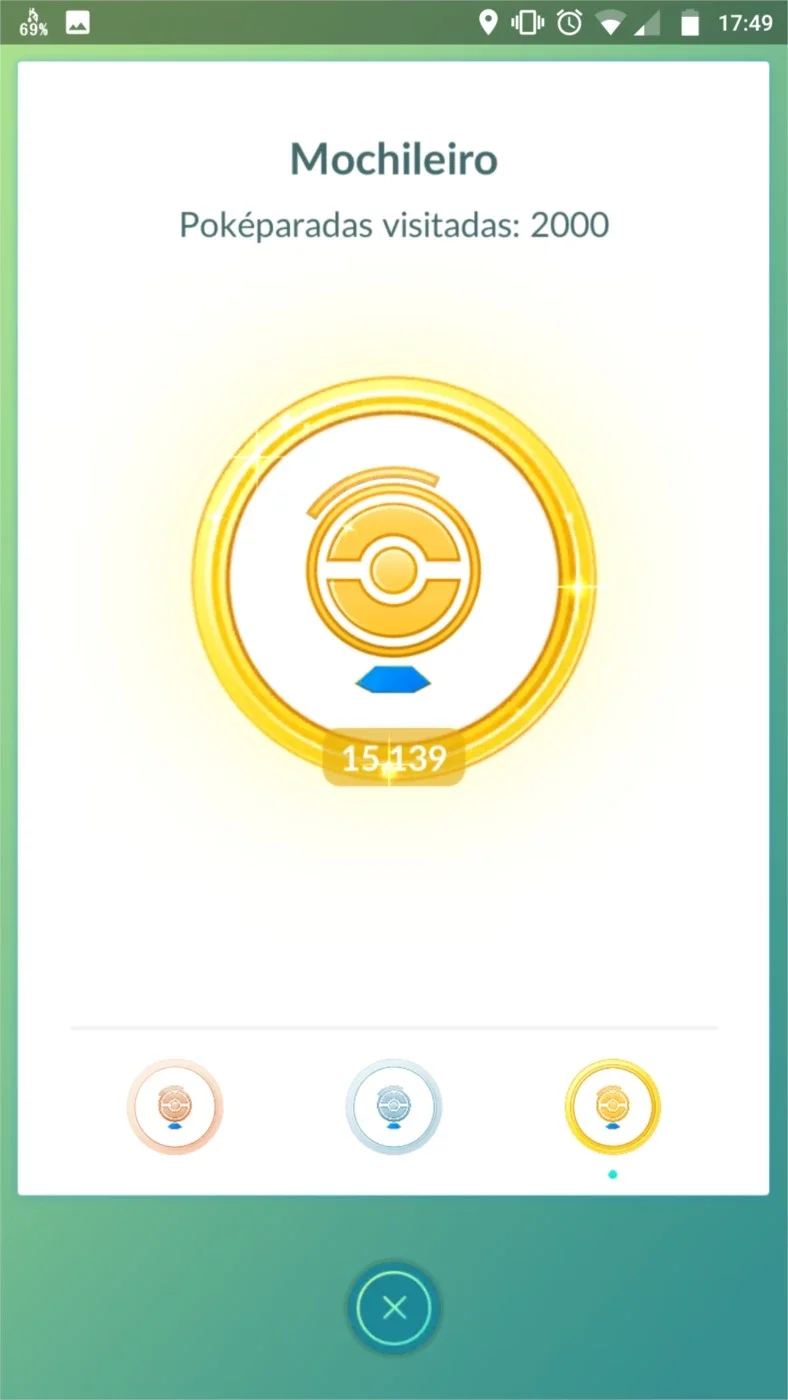Viewport: 788px width, 1400px height.
Task: Select the bronze medal tier
Action: 175,1106
